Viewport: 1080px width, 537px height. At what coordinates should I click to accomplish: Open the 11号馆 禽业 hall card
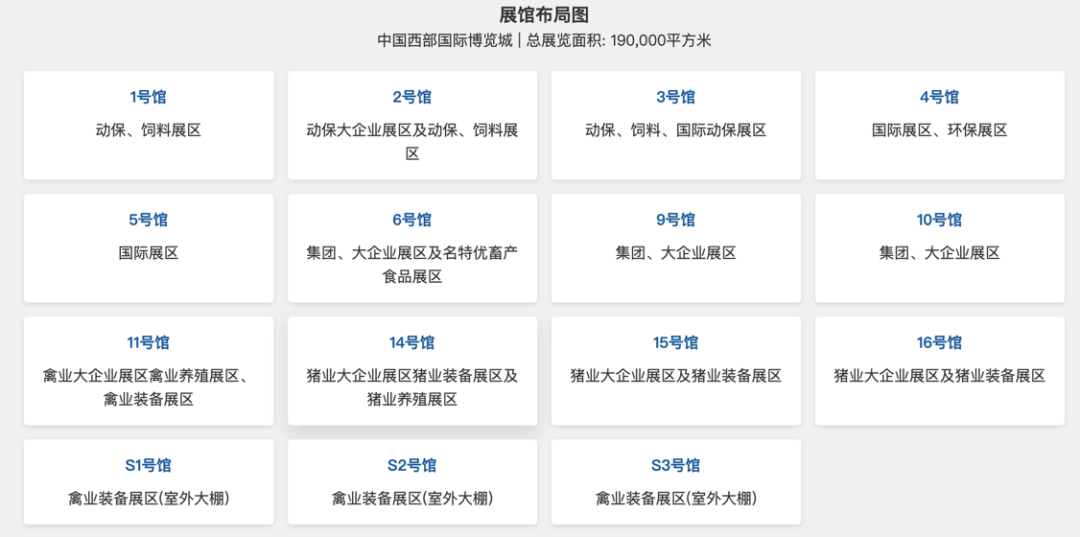pyautogui.click(x=149, y=371)
